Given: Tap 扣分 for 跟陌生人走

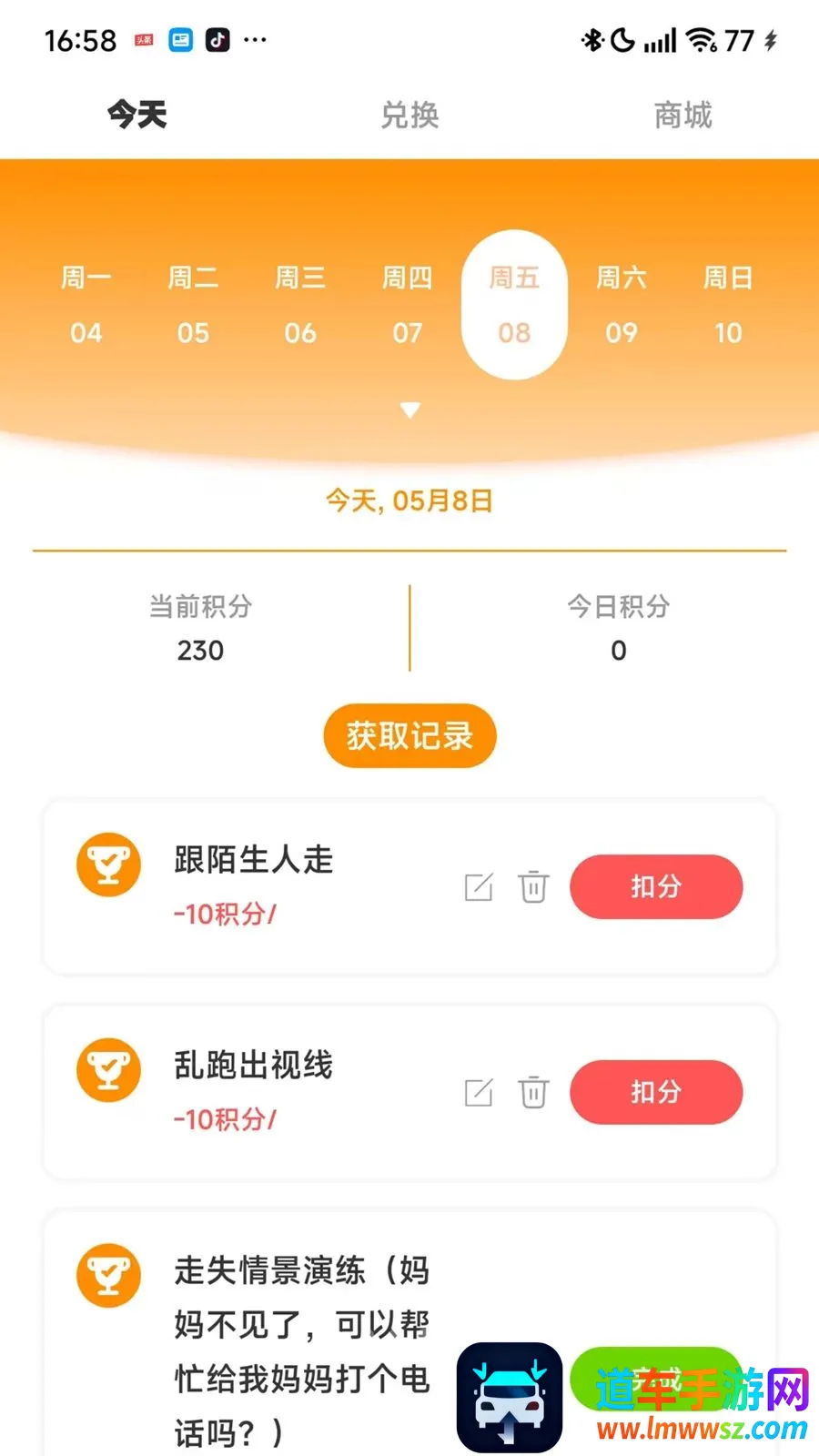Looking at the screenshot, I should (x=656, y=886).
